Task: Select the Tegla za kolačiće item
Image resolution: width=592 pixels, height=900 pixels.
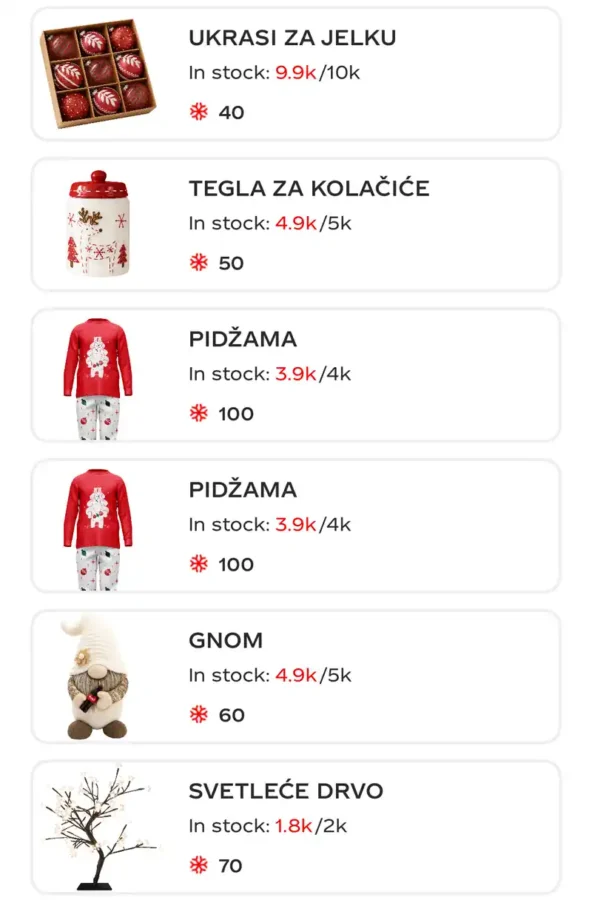Action: [x=296, y=225]
